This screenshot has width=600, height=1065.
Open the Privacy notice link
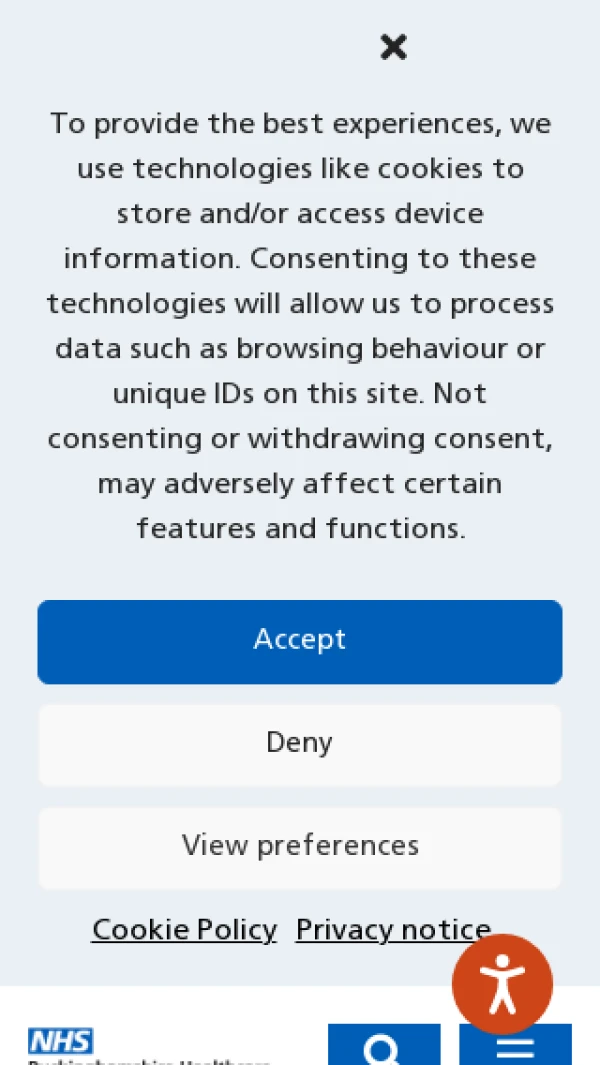coord(393,930)
